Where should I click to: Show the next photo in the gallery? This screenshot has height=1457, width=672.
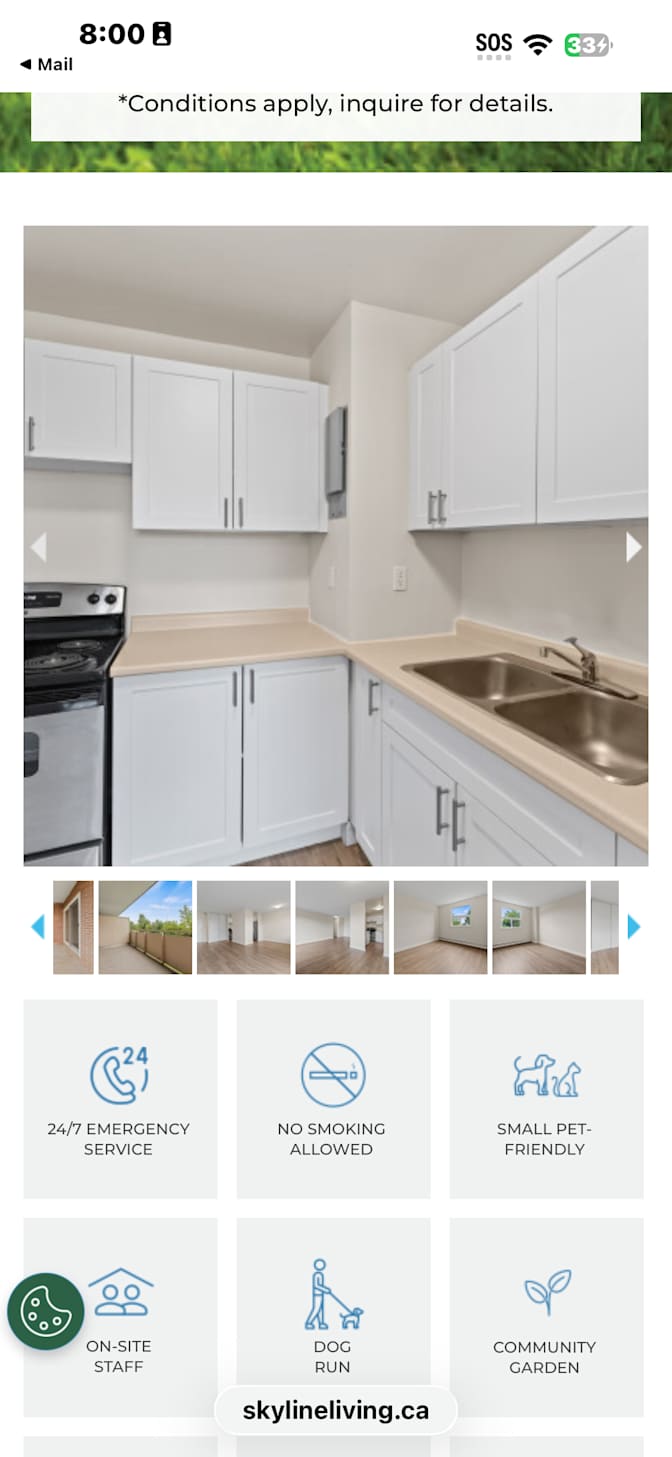633,547
